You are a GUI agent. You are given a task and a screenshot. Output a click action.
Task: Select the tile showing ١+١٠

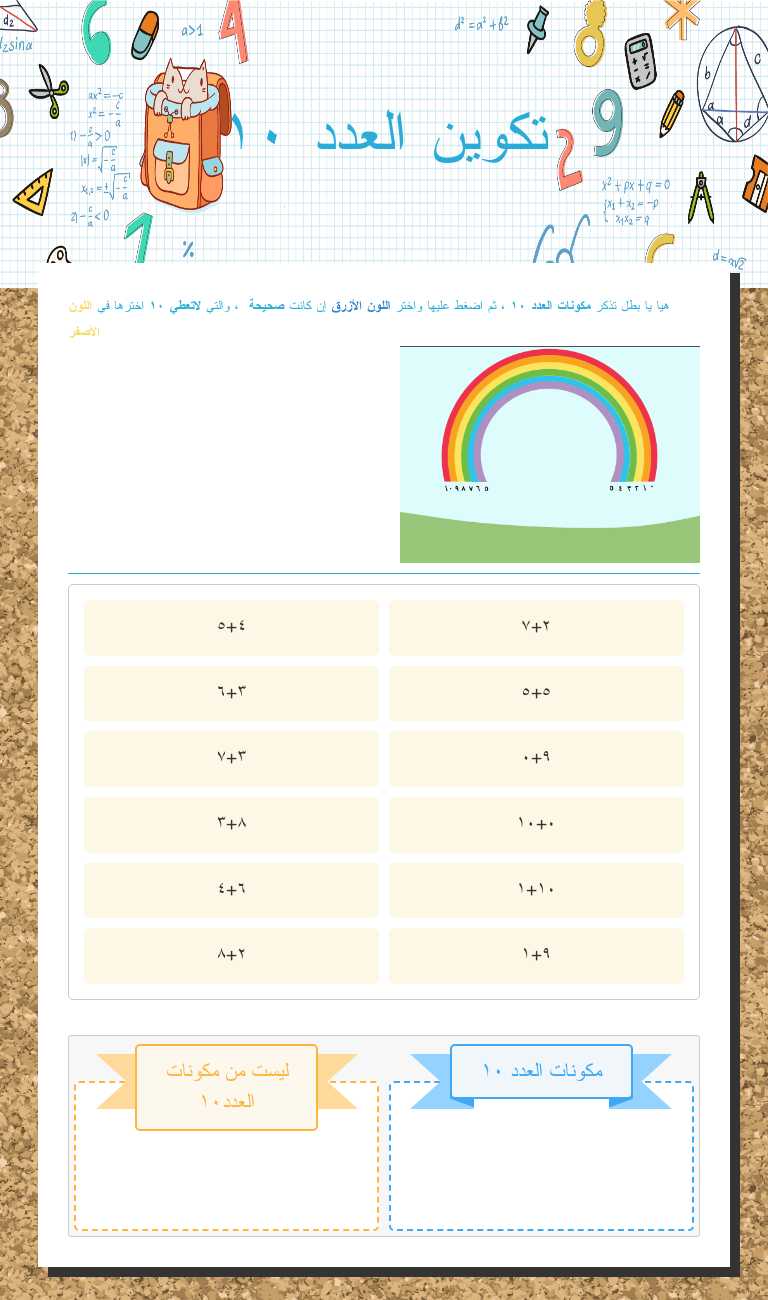coord(537,889)
